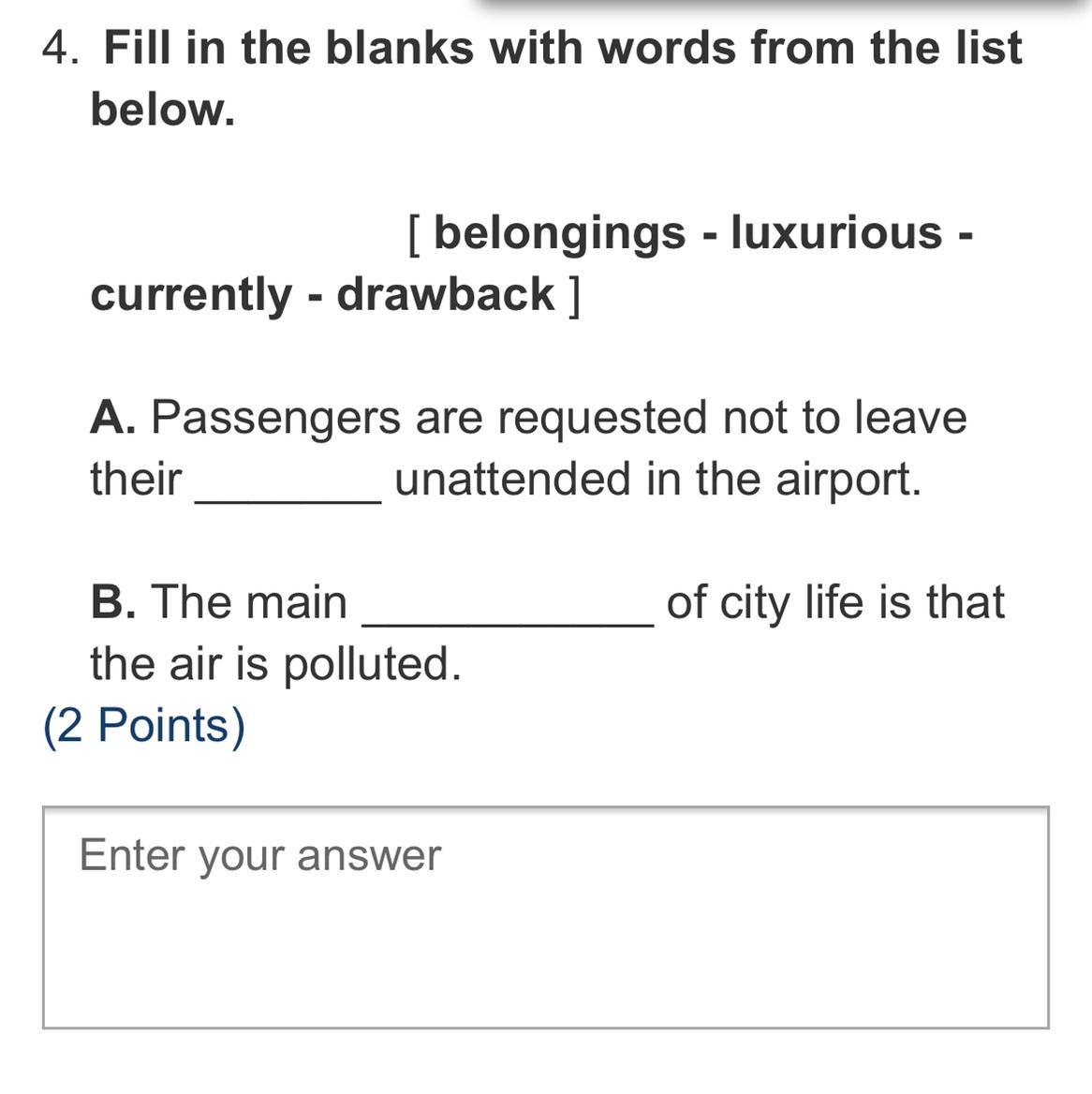
Task: Tap the Enter your answer text field
Action: [546, 917]
